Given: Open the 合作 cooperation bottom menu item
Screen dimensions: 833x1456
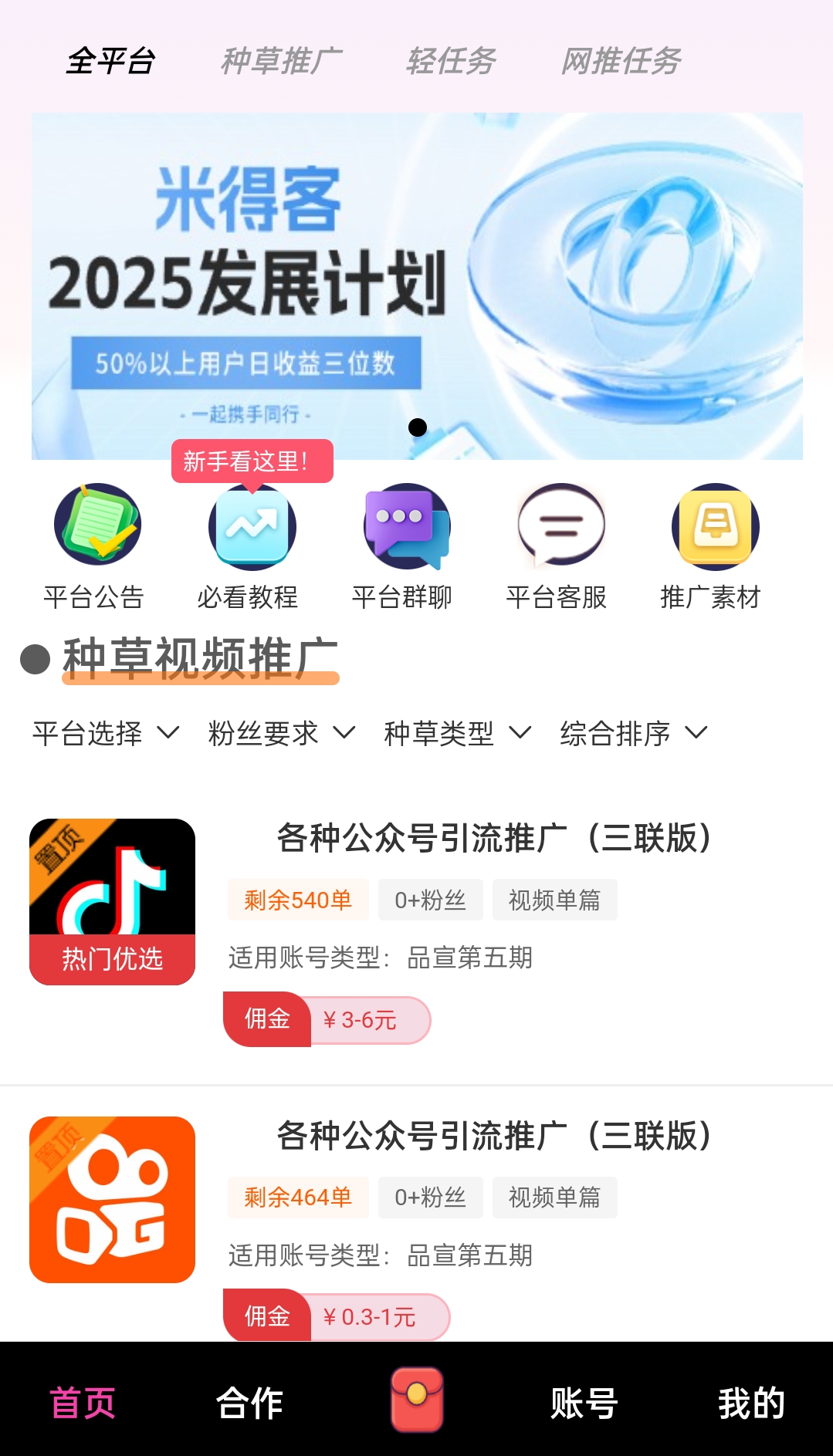Looking at the screenshot, I should (x=249, y=1404).
